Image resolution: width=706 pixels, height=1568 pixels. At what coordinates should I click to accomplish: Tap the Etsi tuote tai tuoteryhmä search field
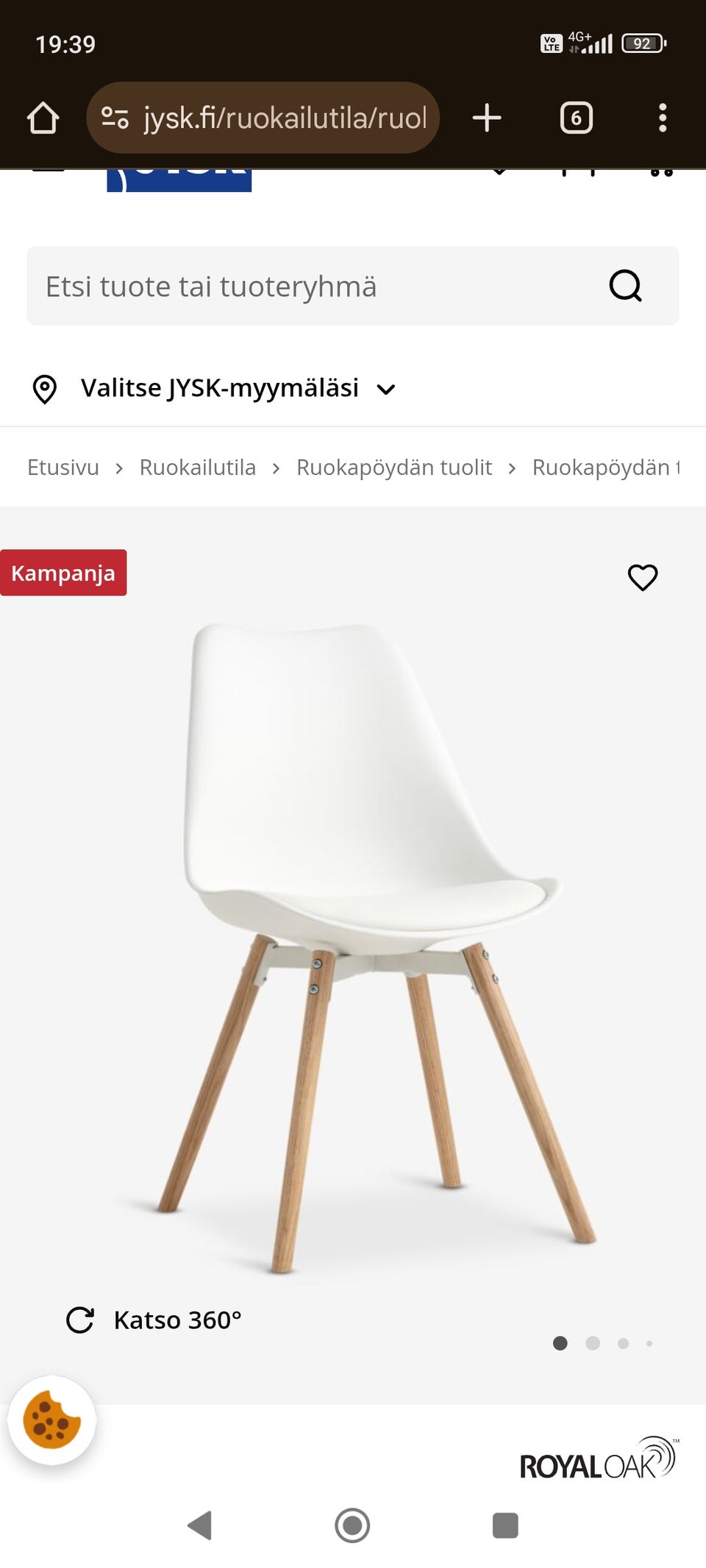[x=294, y=286]
